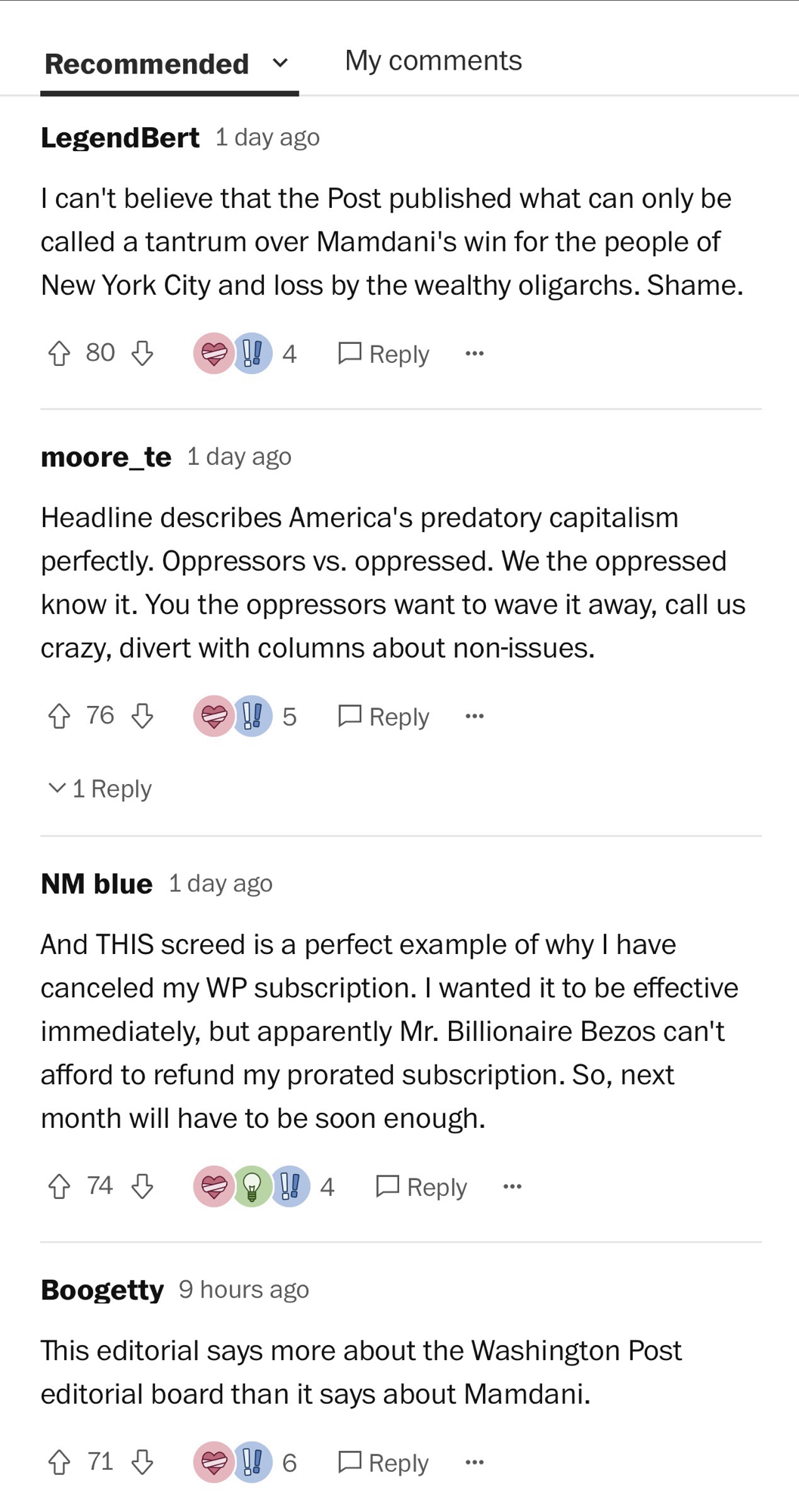
Task: Downvote moore_te's comment
Action: (142, 716)
